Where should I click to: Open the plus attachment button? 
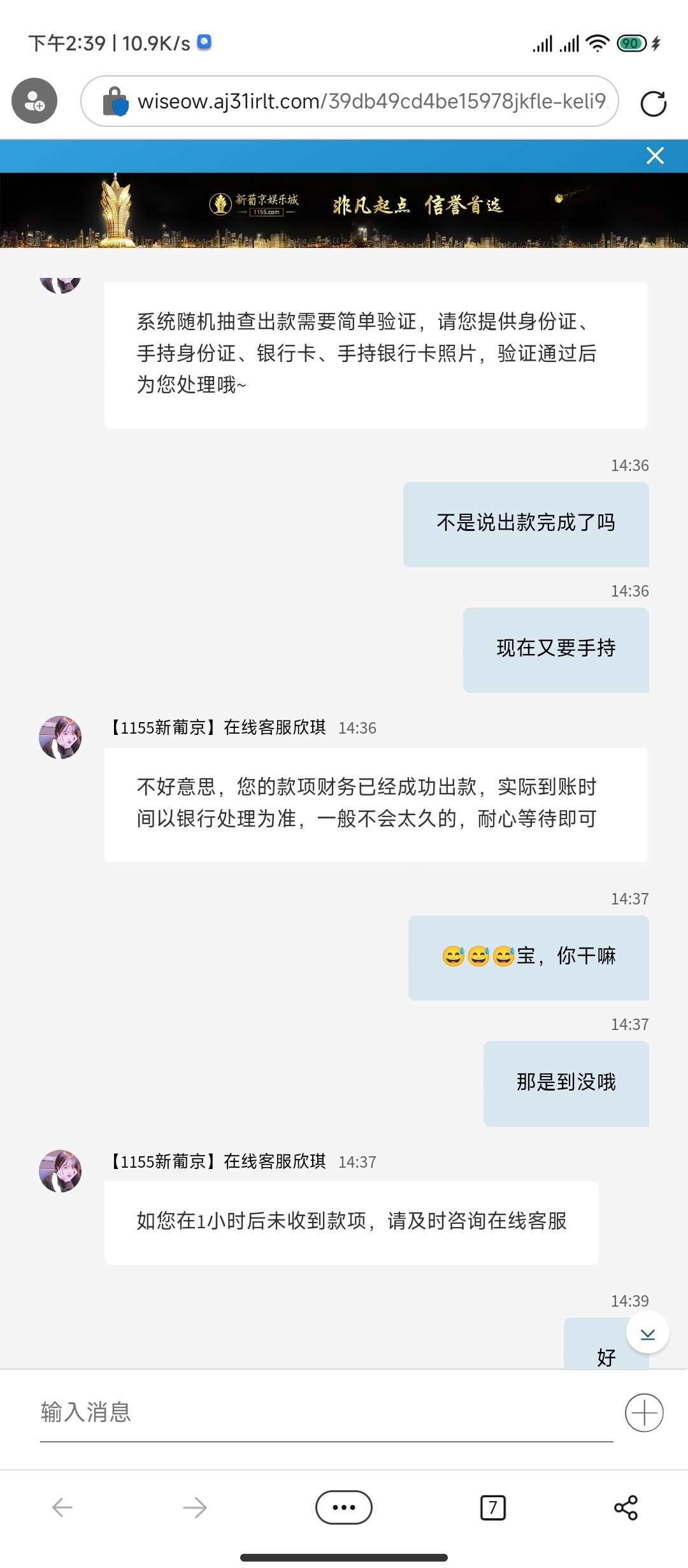click(x=644, y=1413)
